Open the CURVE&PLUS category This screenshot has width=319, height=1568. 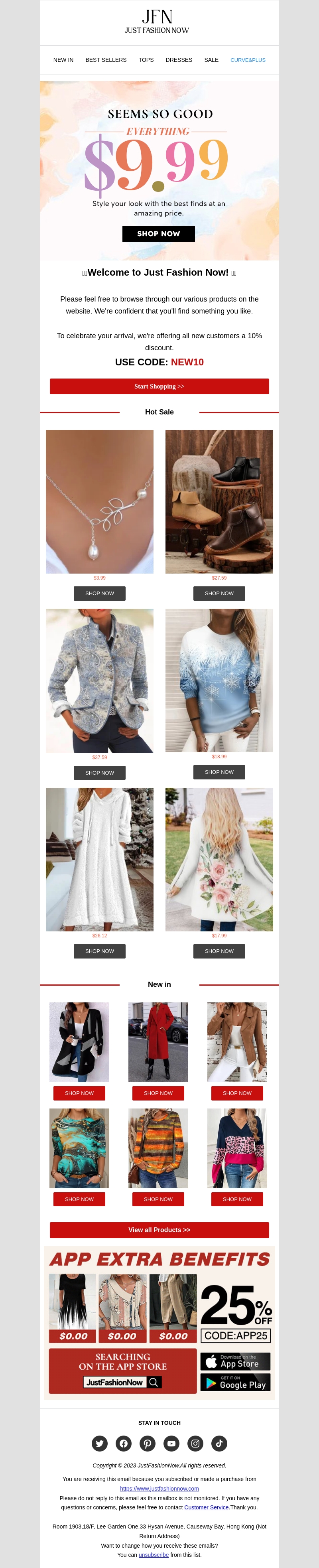[247, 60]
